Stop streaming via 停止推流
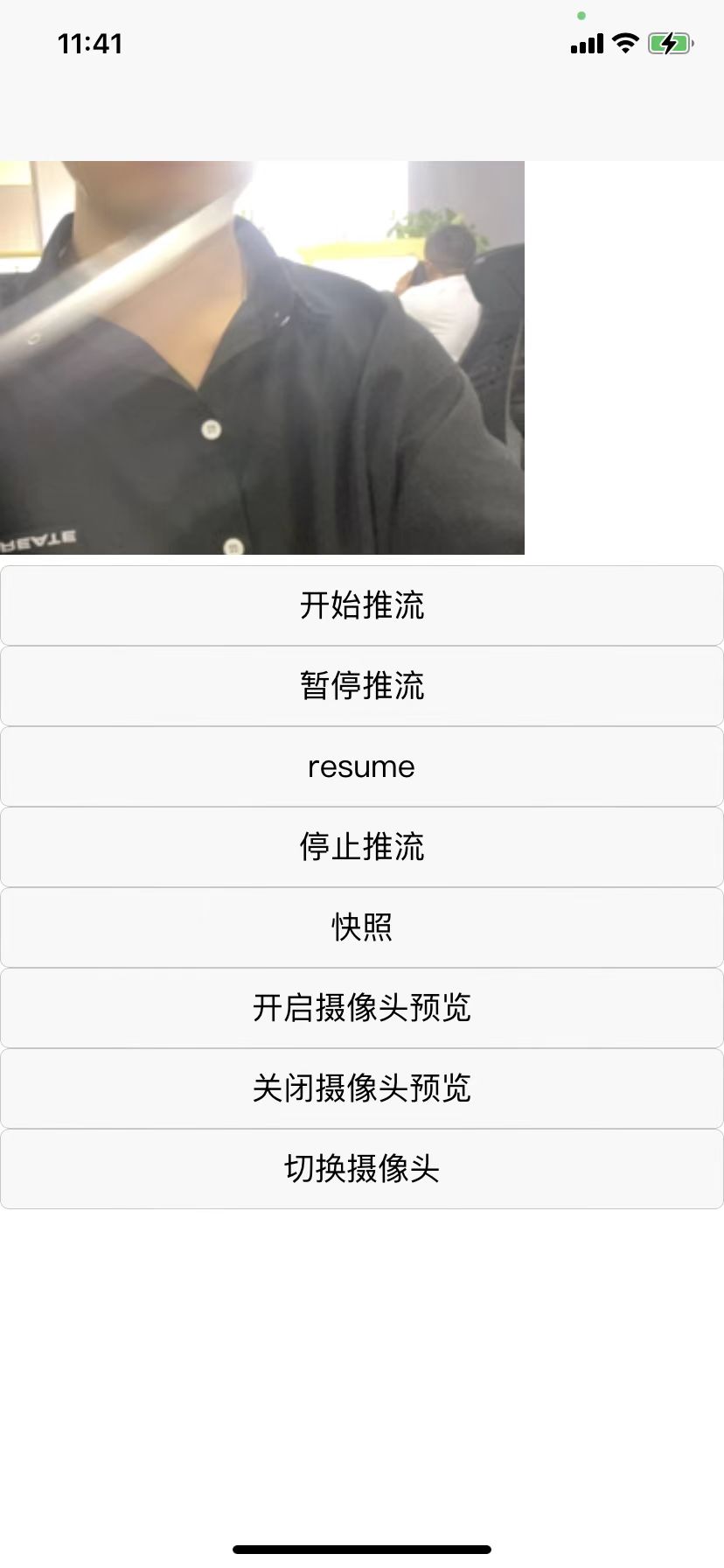724x1568 pixels. click(362, 847)
